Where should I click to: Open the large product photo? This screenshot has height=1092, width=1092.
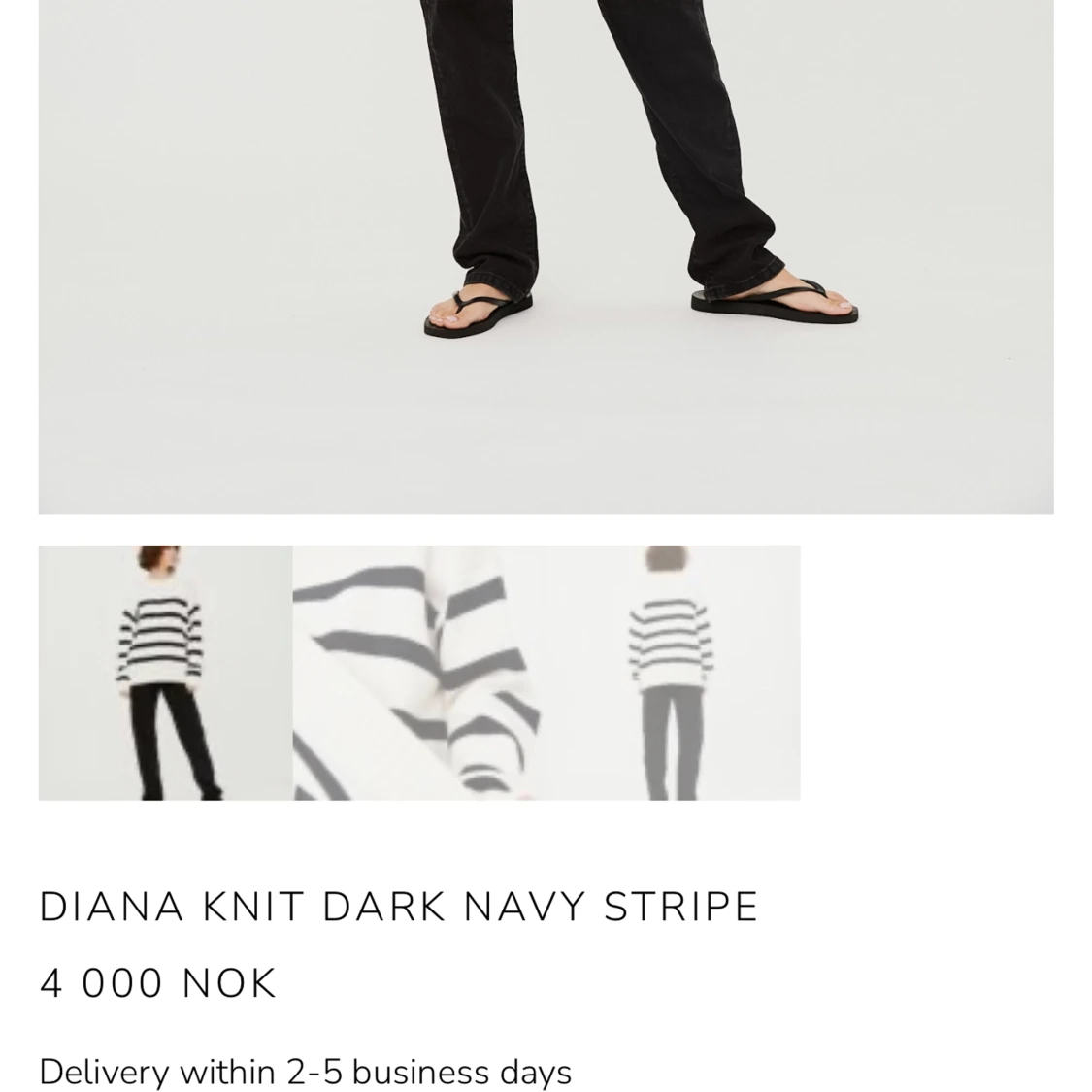(546, 256)
